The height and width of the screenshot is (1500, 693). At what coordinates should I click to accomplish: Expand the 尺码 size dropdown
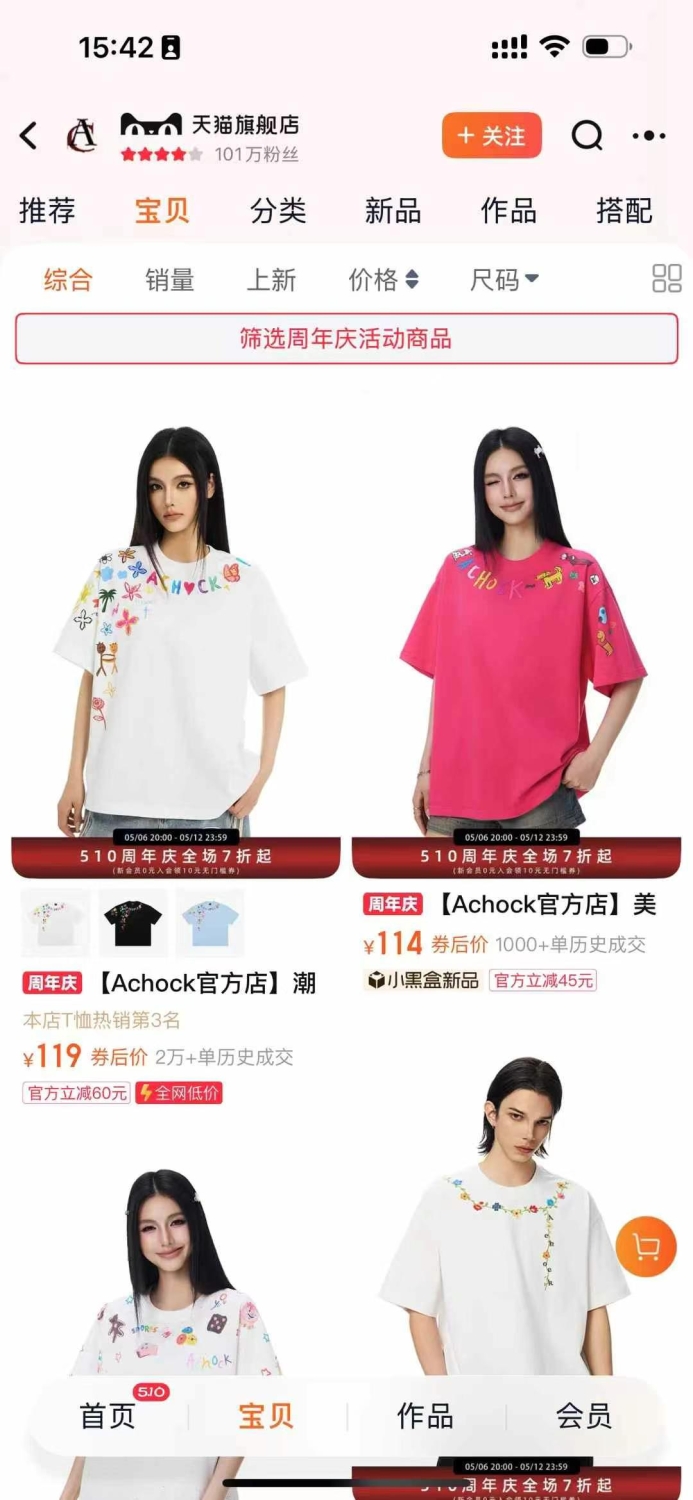click(505, 280)
